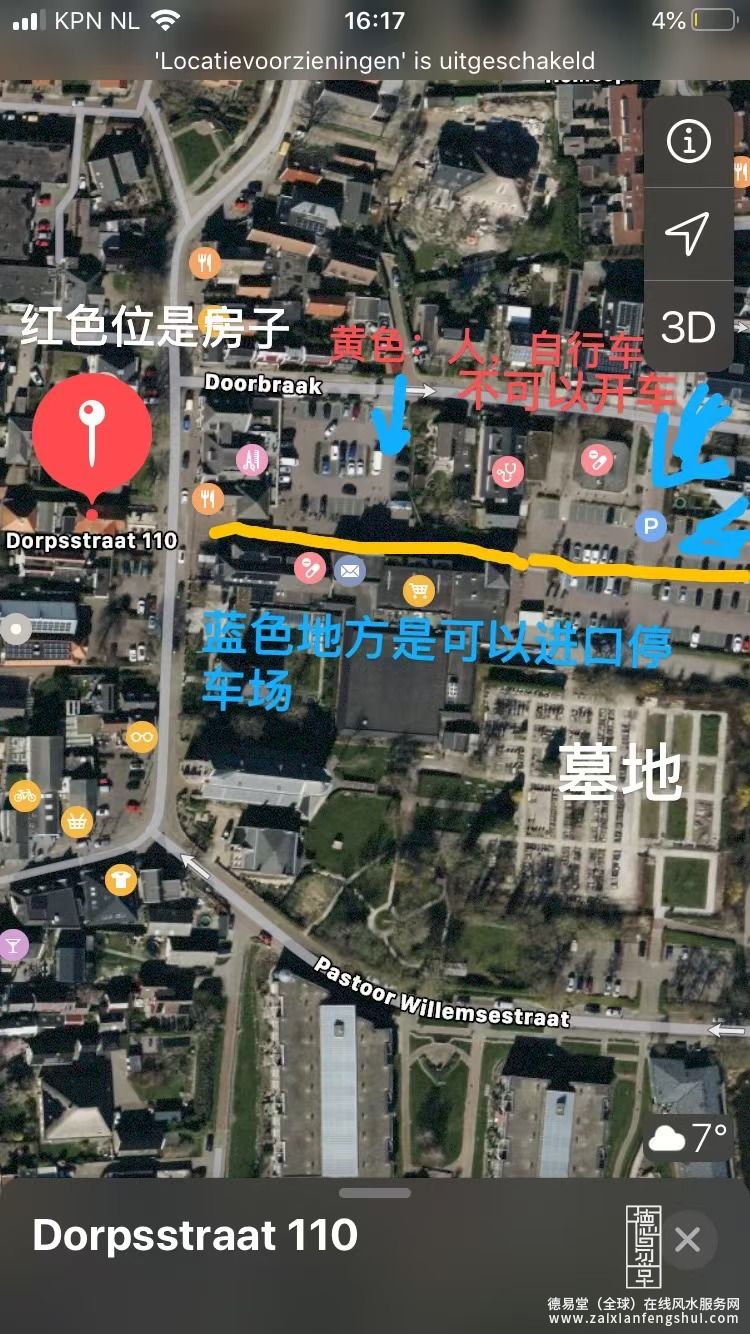Select the orange shopping cart marker

[x=418, y=591]
